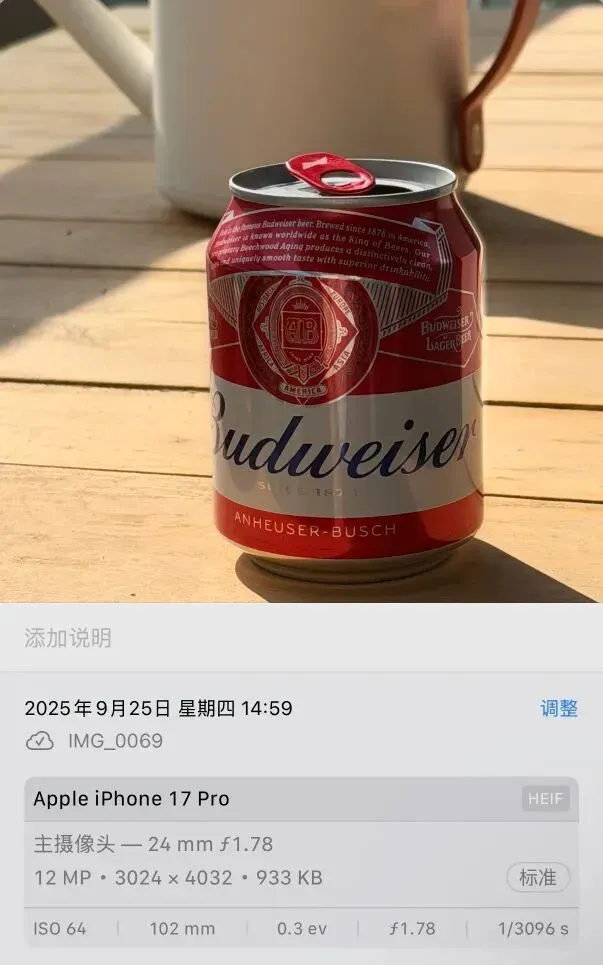The image size is (603, 965).
Task: Tap 调整 to adjust date and time
Action: [x=559, y=708]
